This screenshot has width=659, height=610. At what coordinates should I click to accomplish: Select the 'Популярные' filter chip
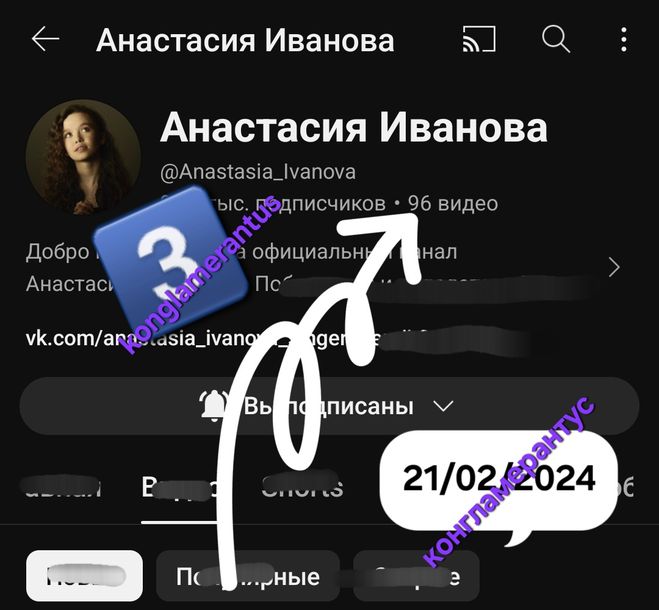(248, 576)
